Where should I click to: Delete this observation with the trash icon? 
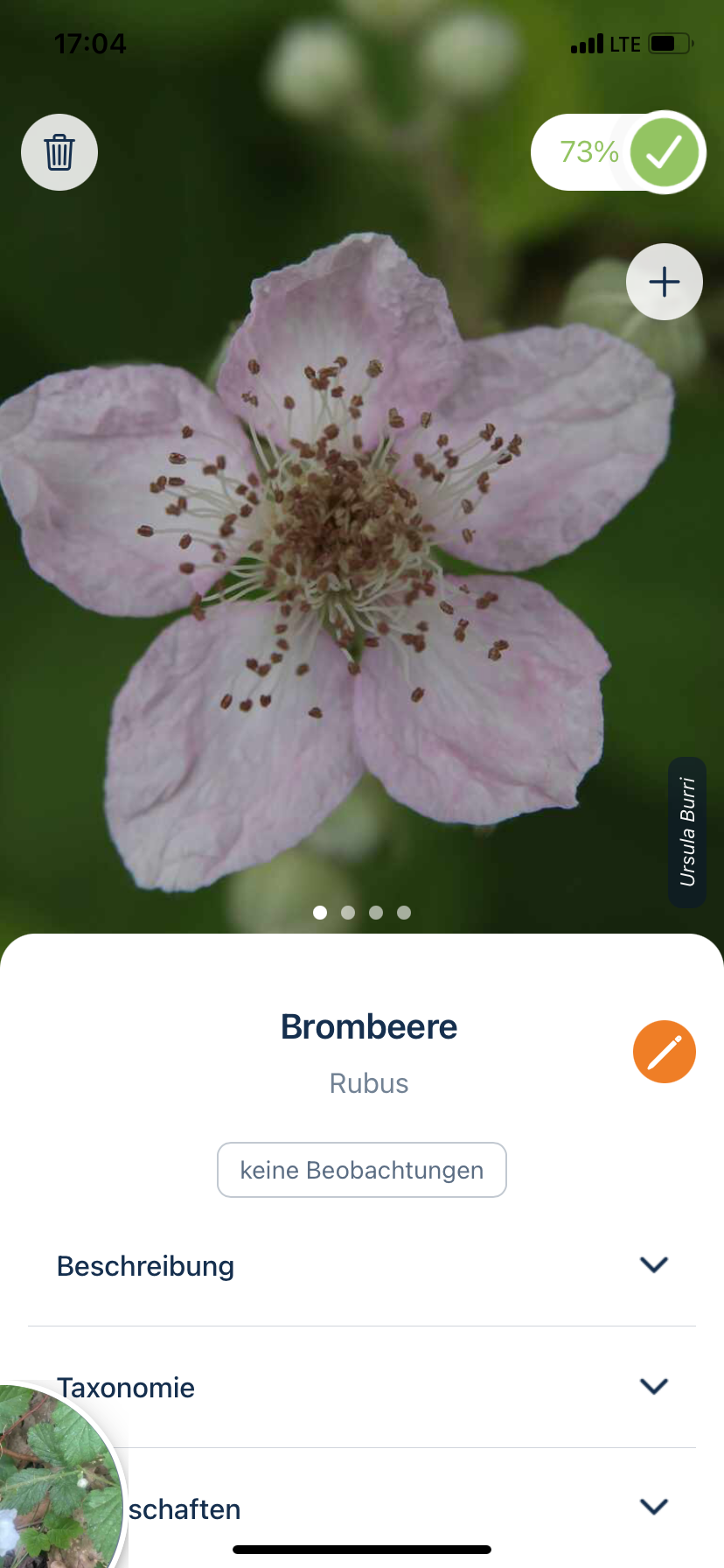[x=59, y=152]
